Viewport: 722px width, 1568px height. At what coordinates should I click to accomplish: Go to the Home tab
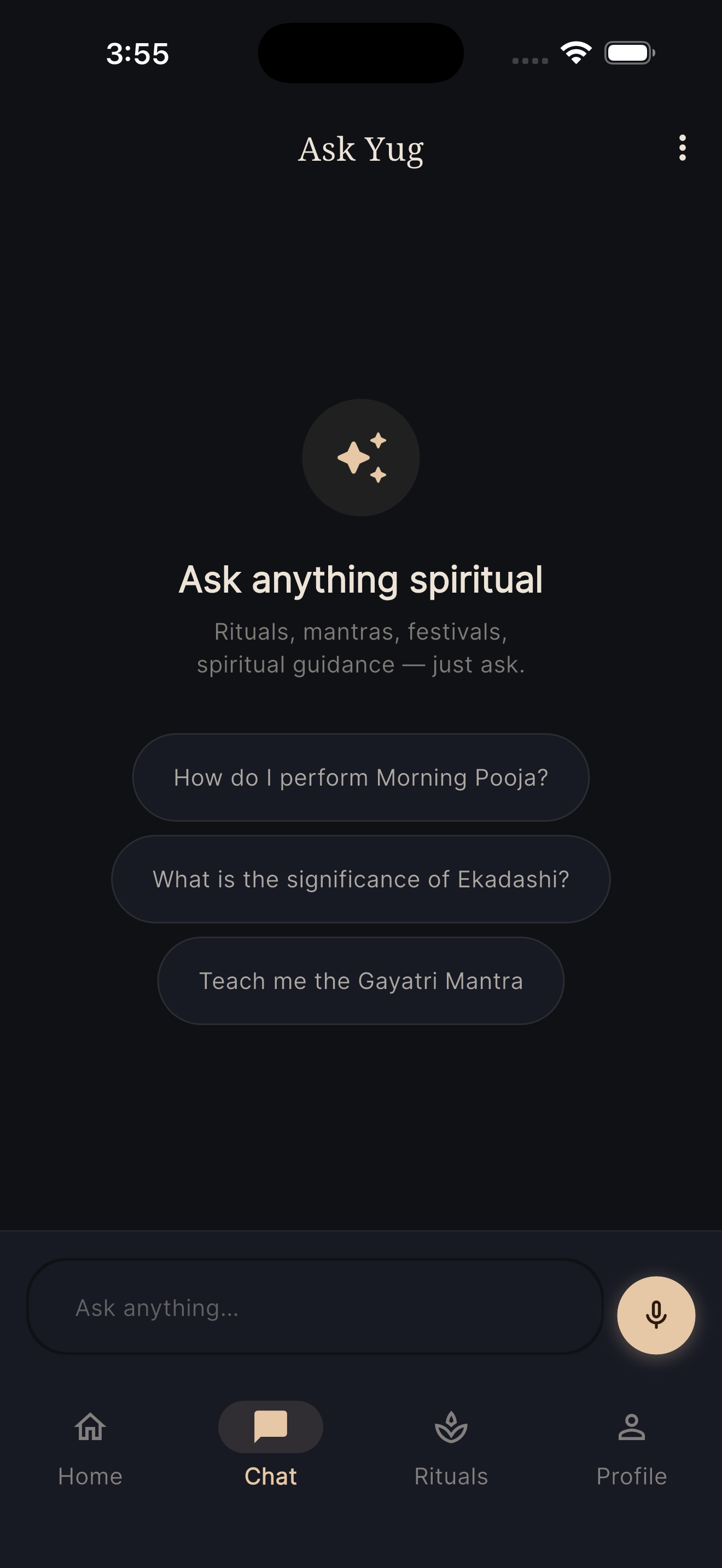[x=90, y=1449]
